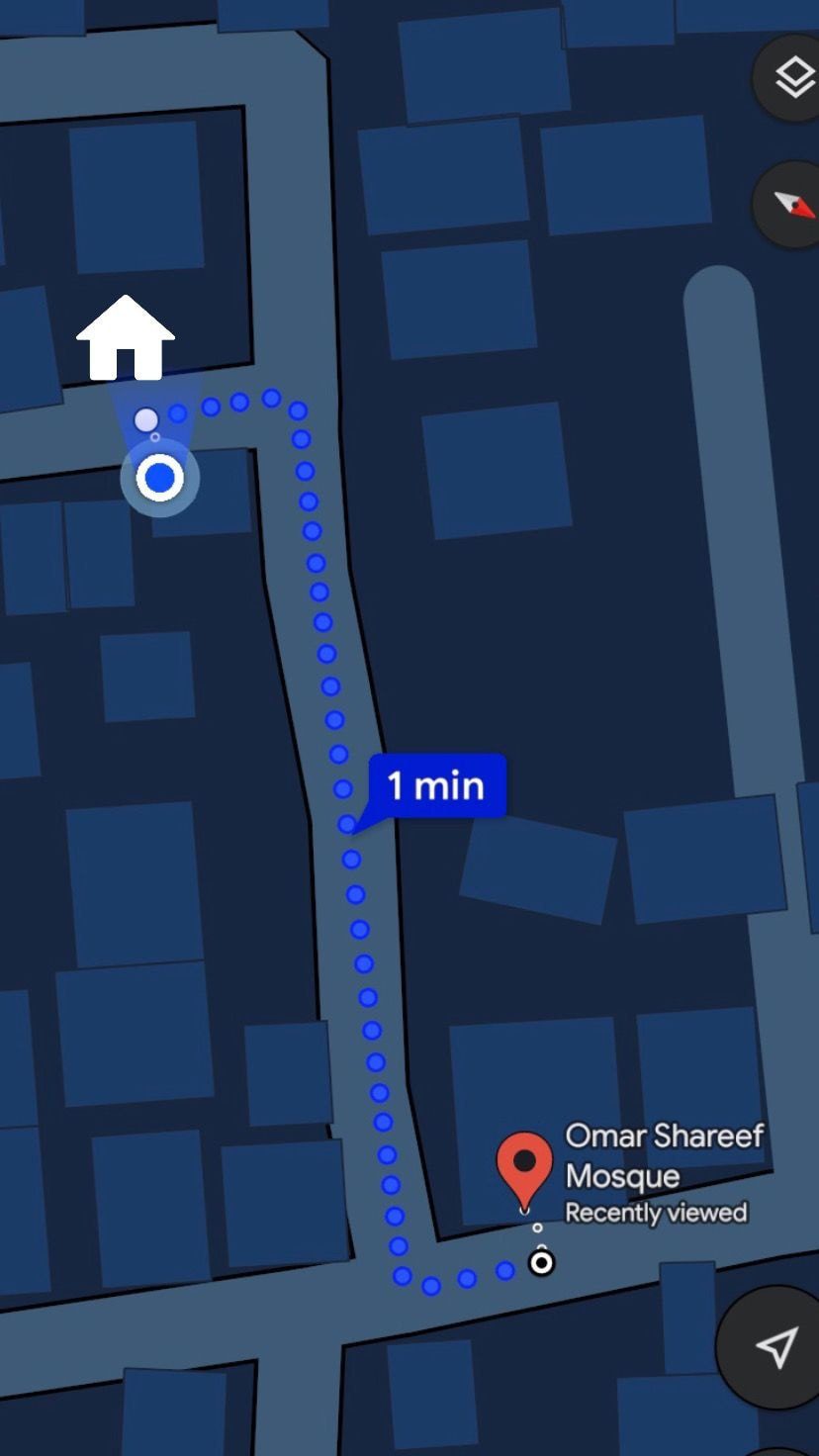Tap the compass to reset orientation
This screenshot has width=819, height=1456.
[x=793, y=205]
